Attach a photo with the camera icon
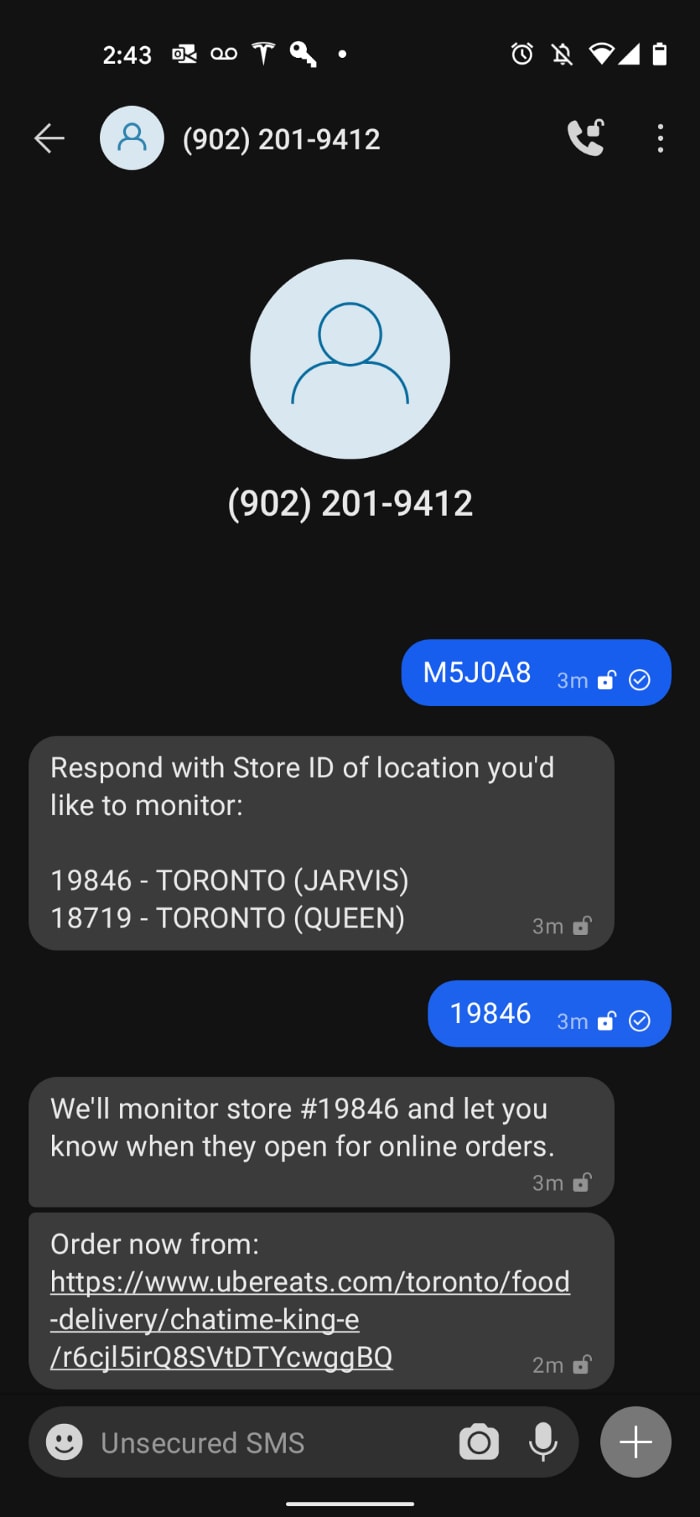The width and height of the screenshot is (700, 1517). (x=479, y=1442)
